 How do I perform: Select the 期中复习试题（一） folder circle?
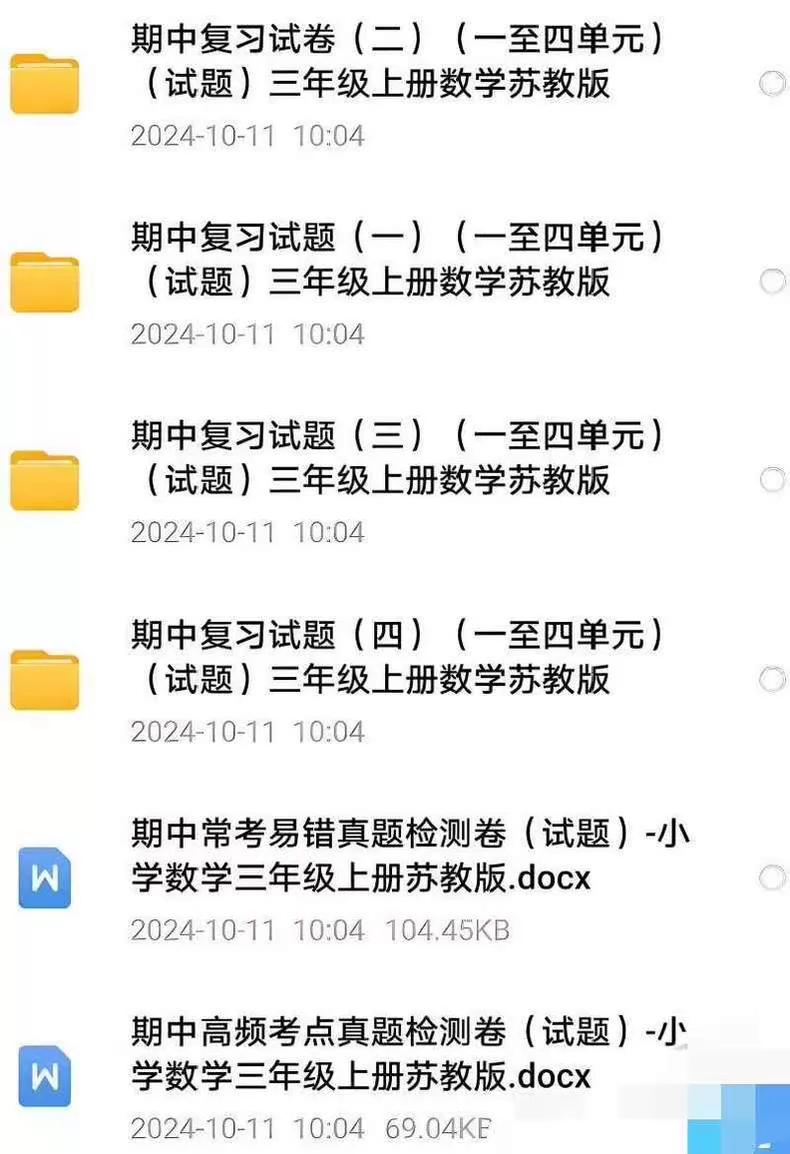click(x=772, y=281)
